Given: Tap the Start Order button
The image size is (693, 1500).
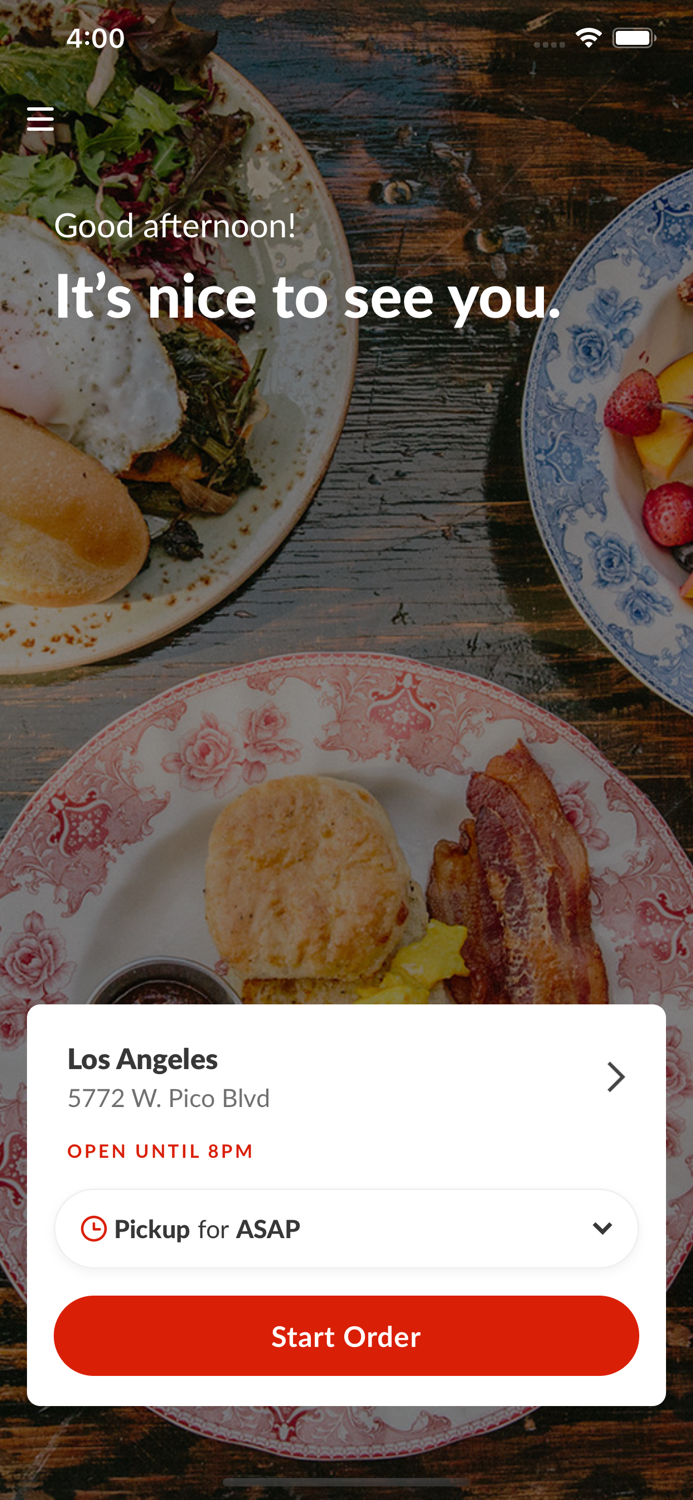Looking at the screenshot, I should pos(346,1336).
